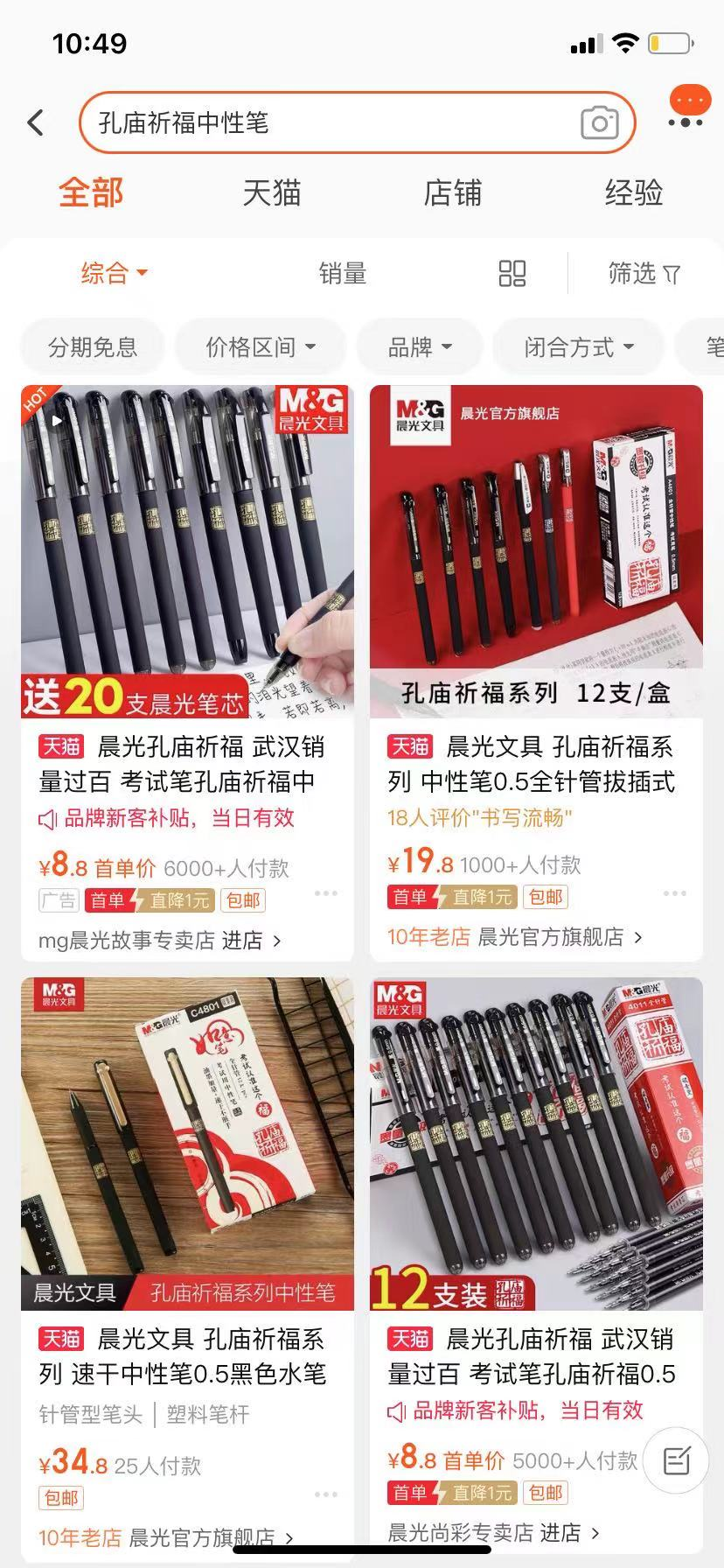
Task: Tap the search input with 孔庙祈福中性笔
Action: pyautogui.click(x=262, y=122)
